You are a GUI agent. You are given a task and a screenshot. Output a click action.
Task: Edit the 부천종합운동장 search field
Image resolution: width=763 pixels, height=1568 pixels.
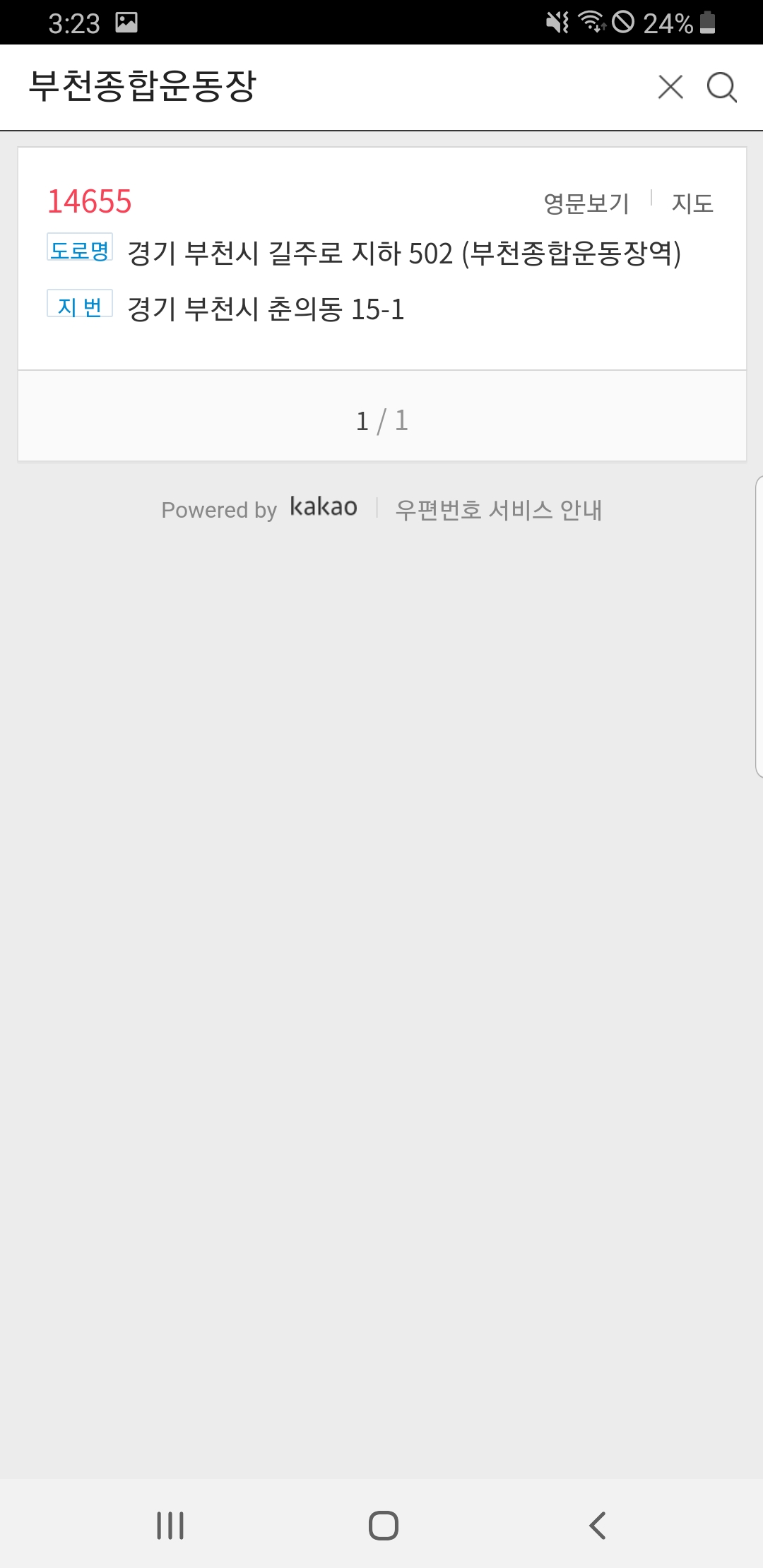tap(318, 87)
